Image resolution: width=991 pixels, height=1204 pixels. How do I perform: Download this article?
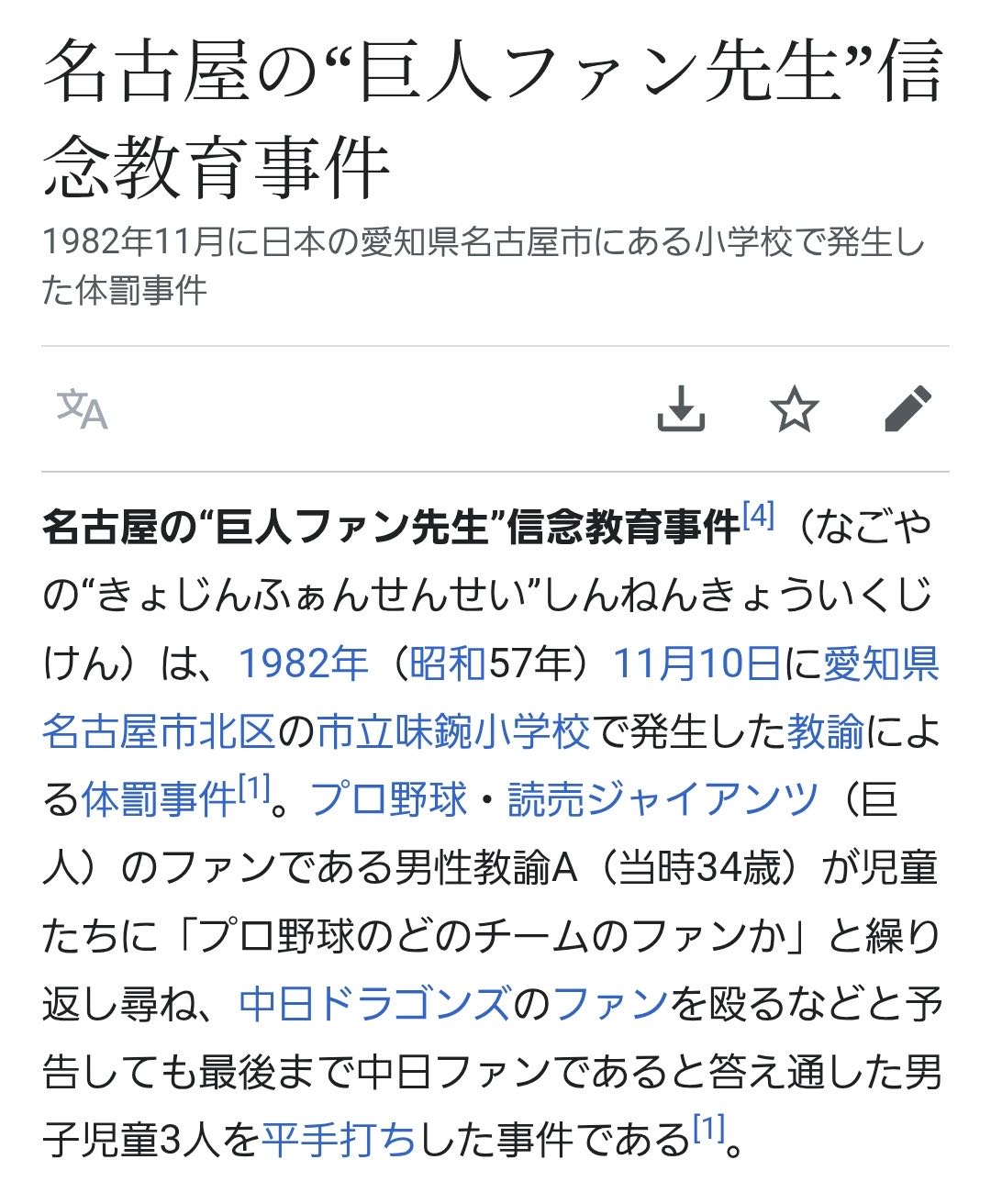[681, 409]
